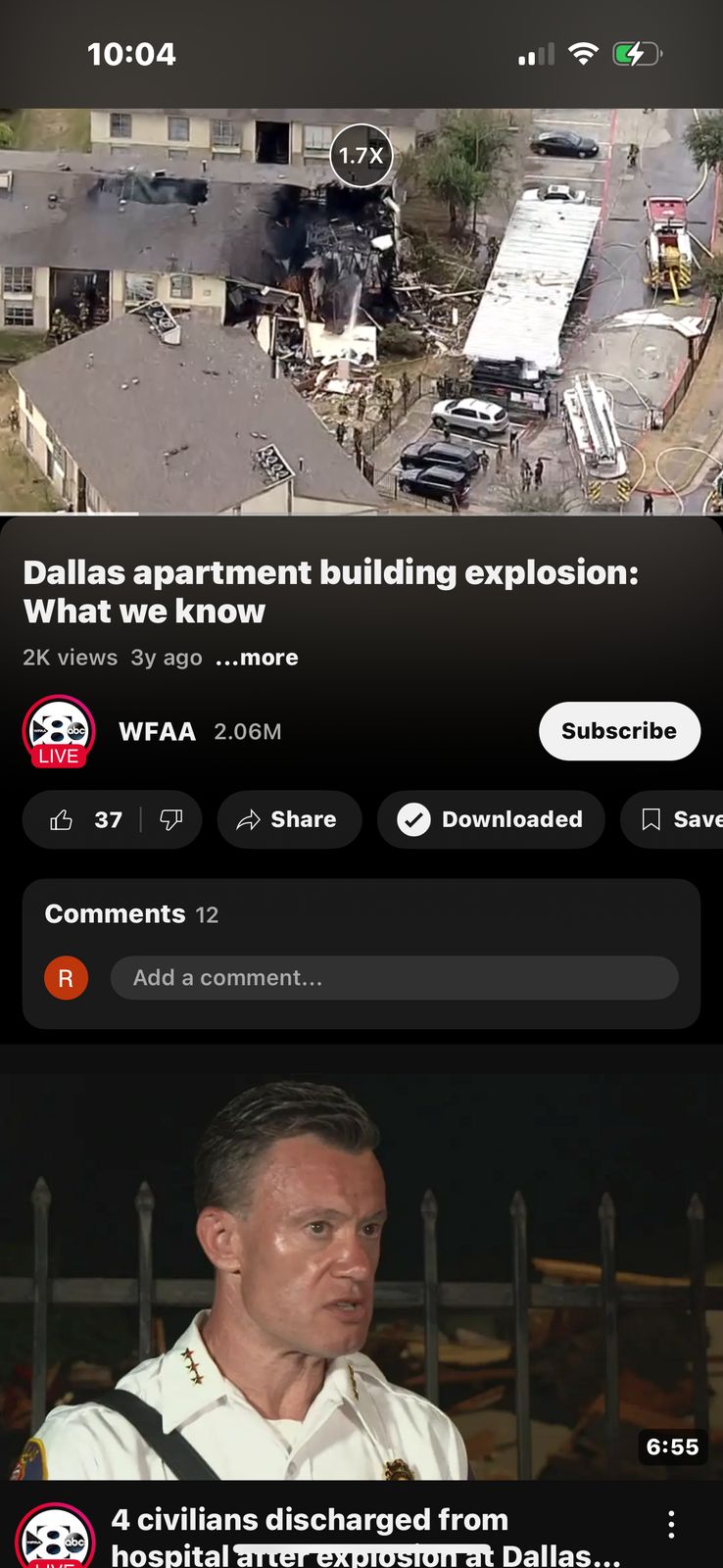Like the video with 37 likes
This screenshot has height=1568, width=723.
point(86,819)
